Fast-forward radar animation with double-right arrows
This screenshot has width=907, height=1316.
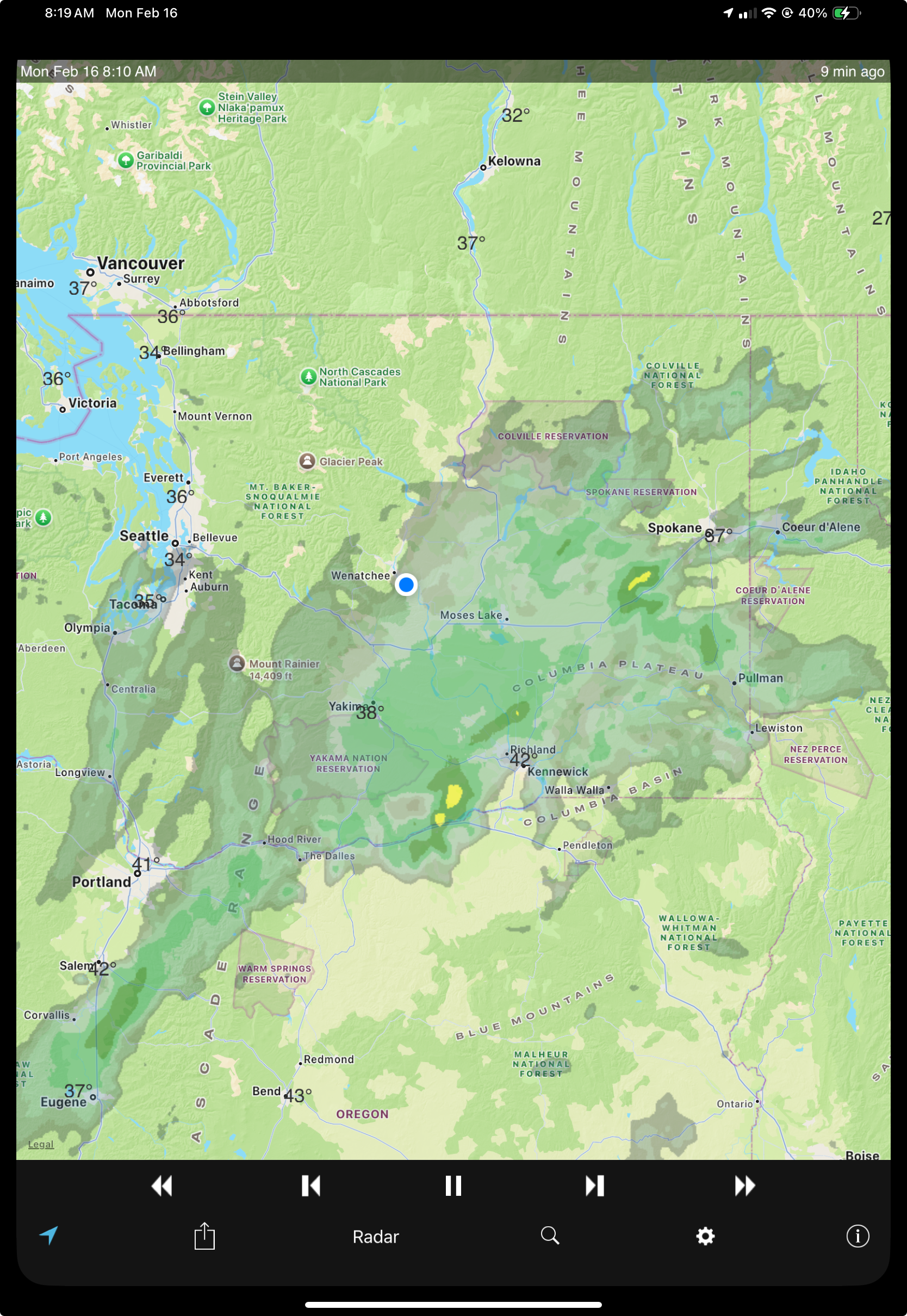pos(744,1186)
